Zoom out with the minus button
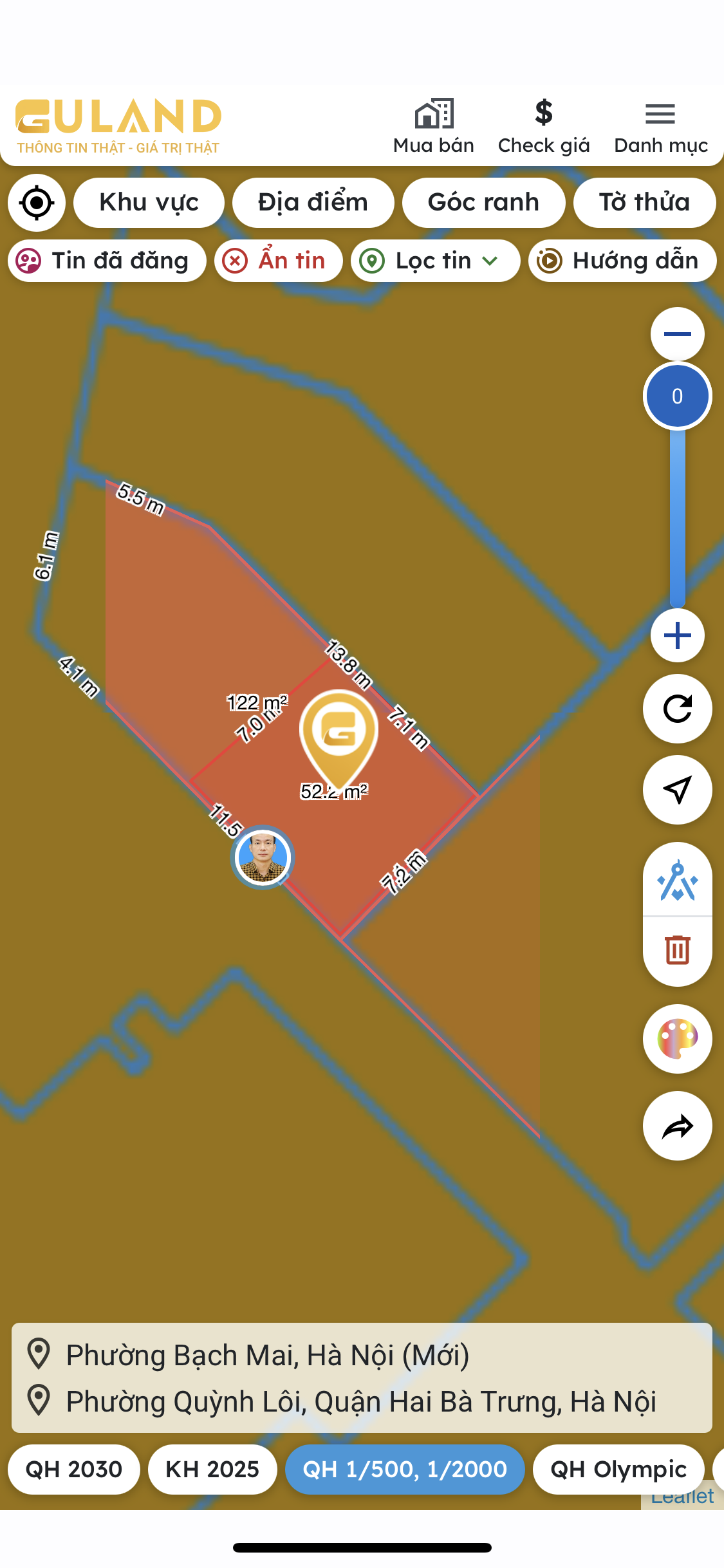 tap(677, 334)
